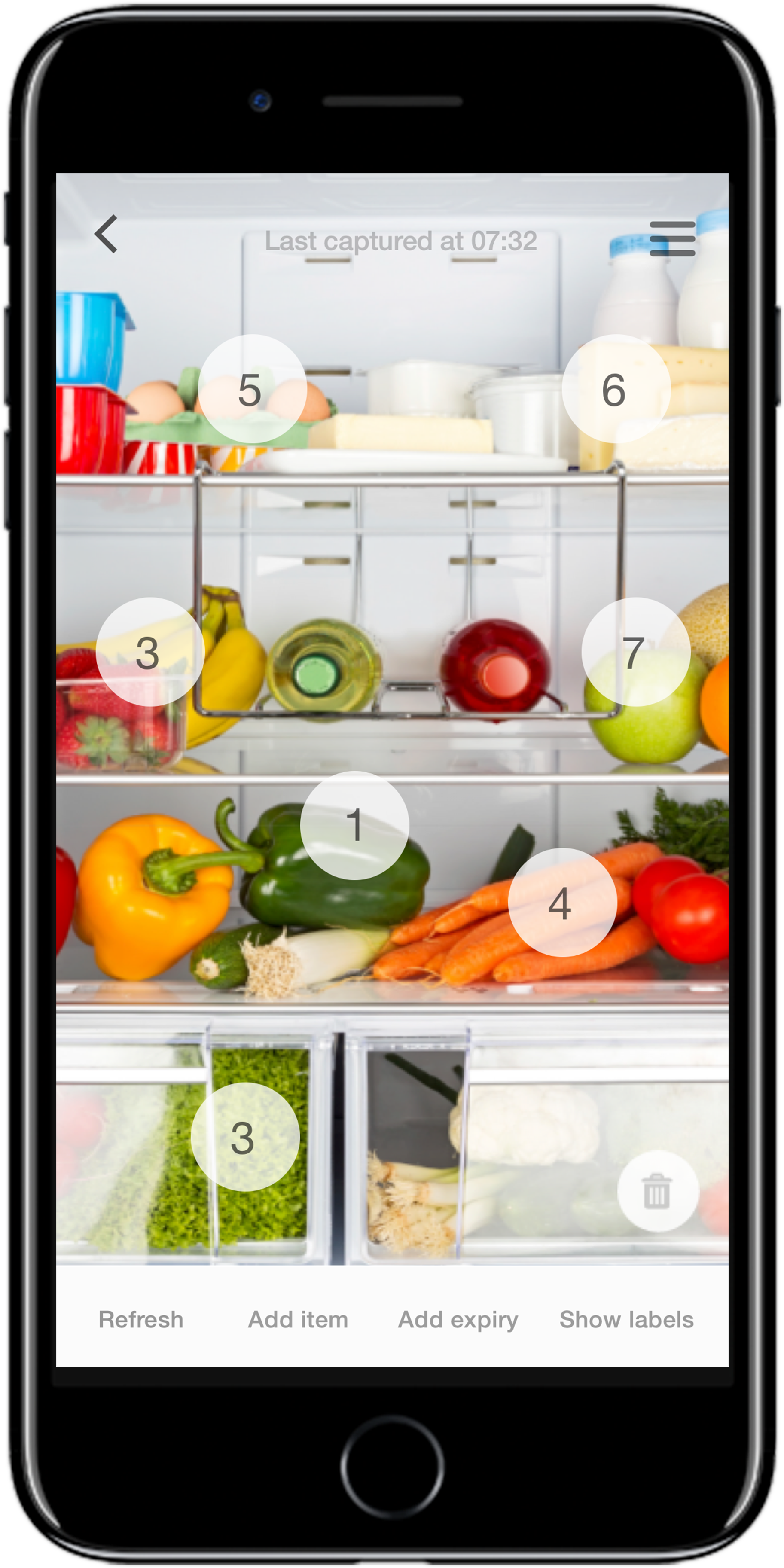Tap Show labels
Image resolution: width=784 pixels, height=1568 pixels.
pos(626,1320)
